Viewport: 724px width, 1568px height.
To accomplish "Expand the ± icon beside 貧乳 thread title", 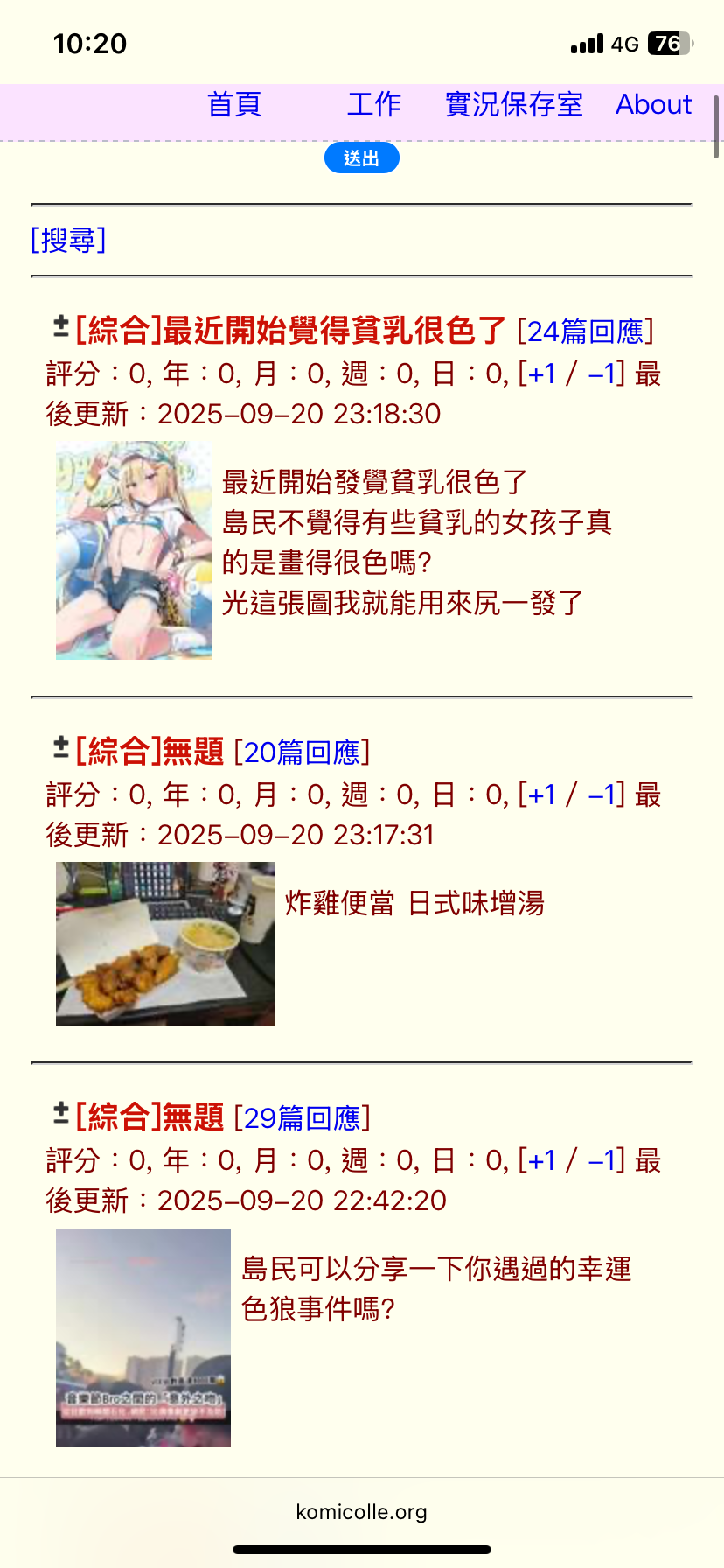I will (x=60, y=327).
